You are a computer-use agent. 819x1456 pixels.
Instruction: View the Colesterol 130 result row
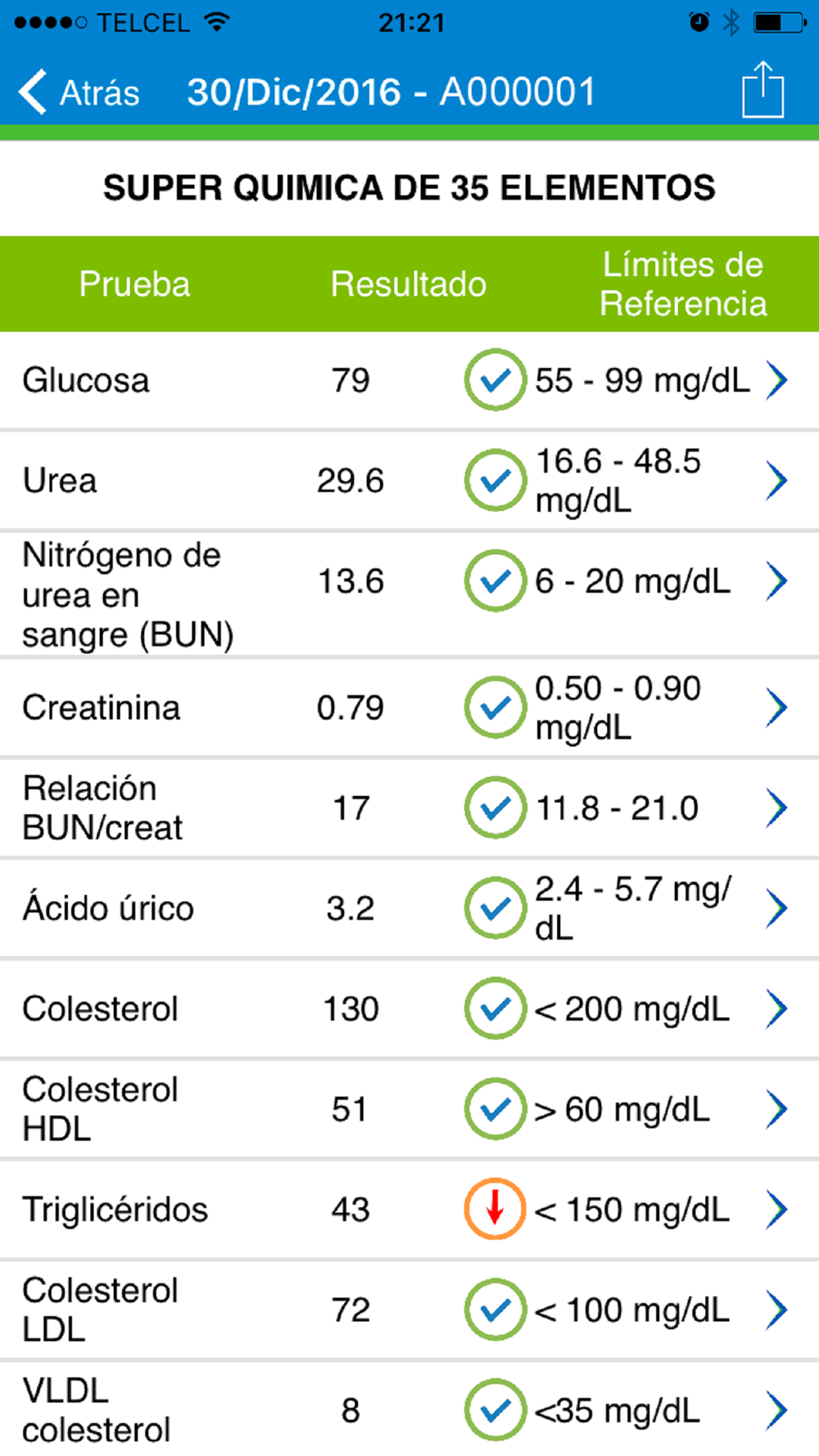click(409, 1009)
